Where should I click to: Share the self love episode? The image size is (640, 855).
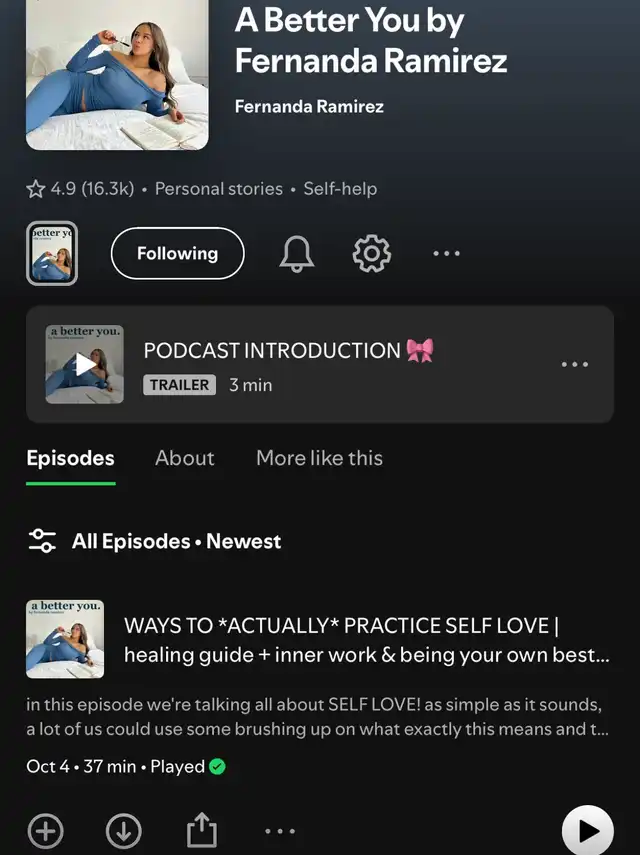pos(201,830)
